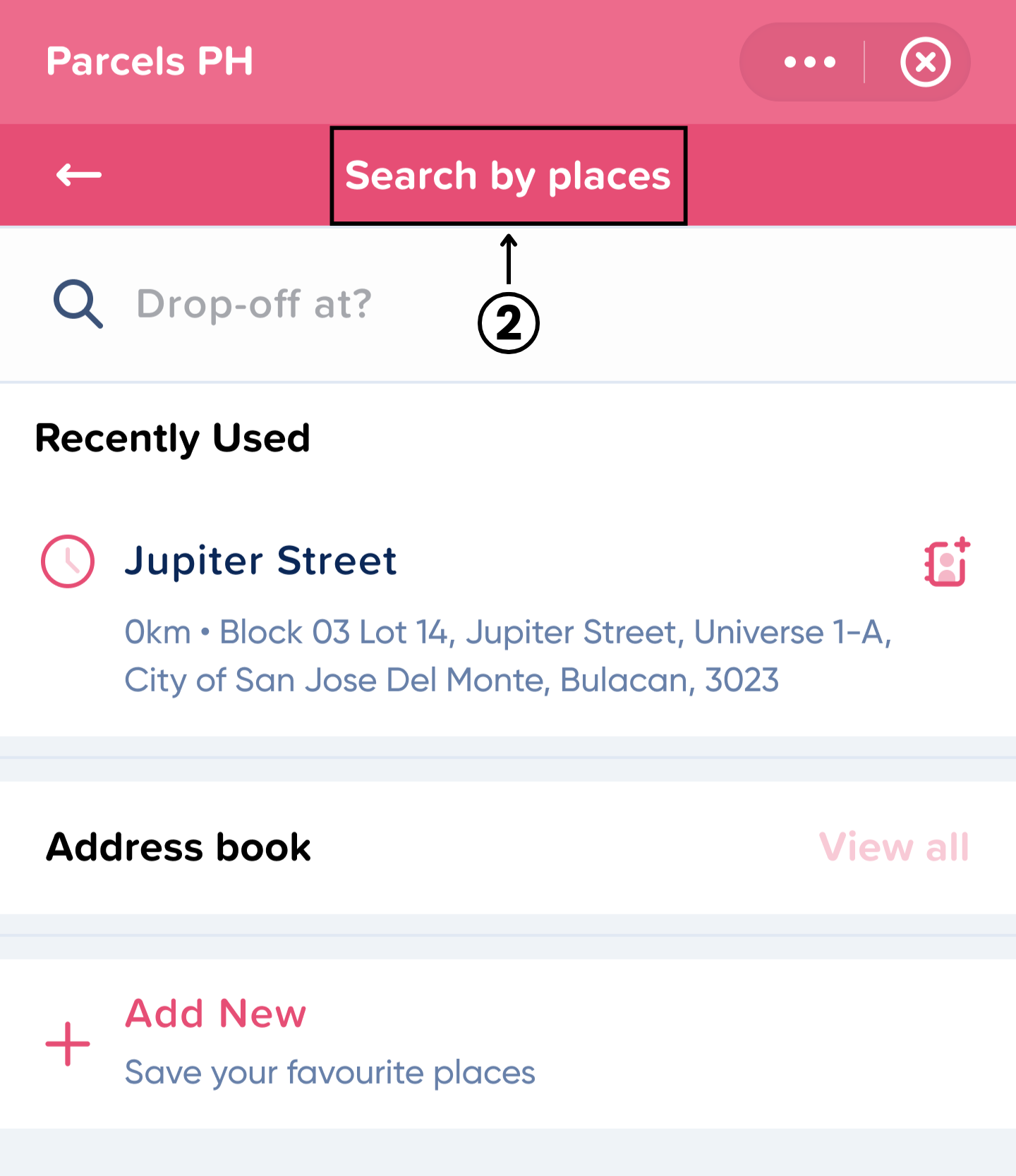
Task: View all address book entries
Action: (893, 847)
